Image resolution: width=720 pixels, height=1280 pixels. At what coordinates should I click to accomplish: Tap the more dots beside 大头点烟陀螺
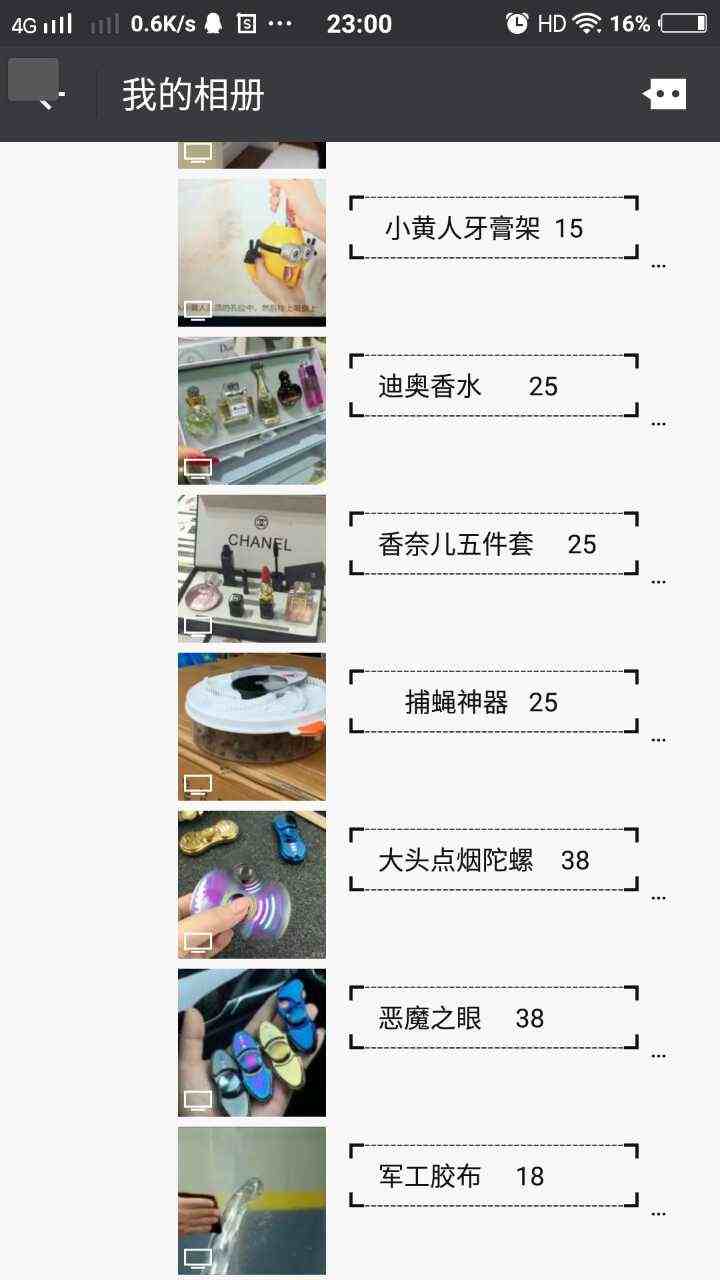click(658, 898)
